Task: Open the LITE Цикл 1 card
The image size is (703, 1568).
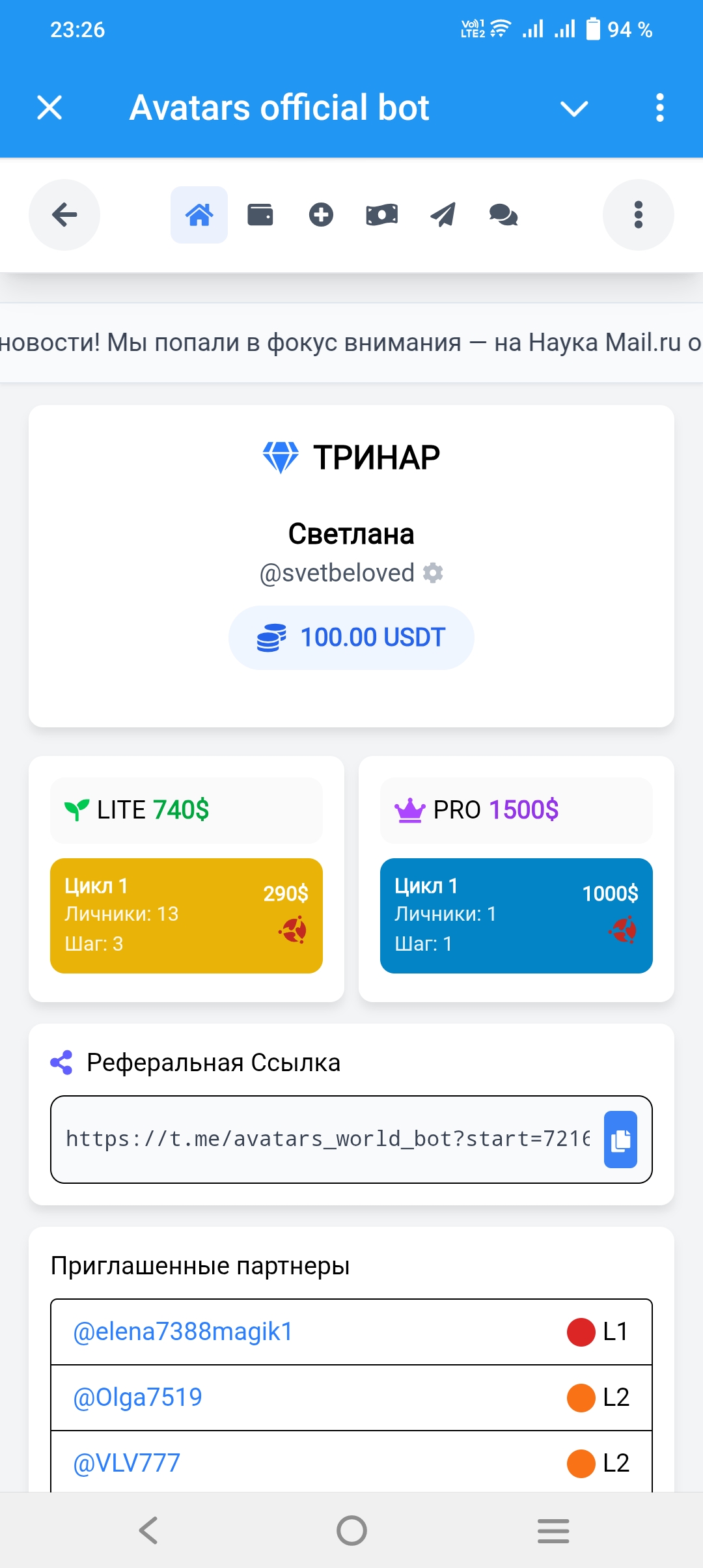Action: pos(186,916)
